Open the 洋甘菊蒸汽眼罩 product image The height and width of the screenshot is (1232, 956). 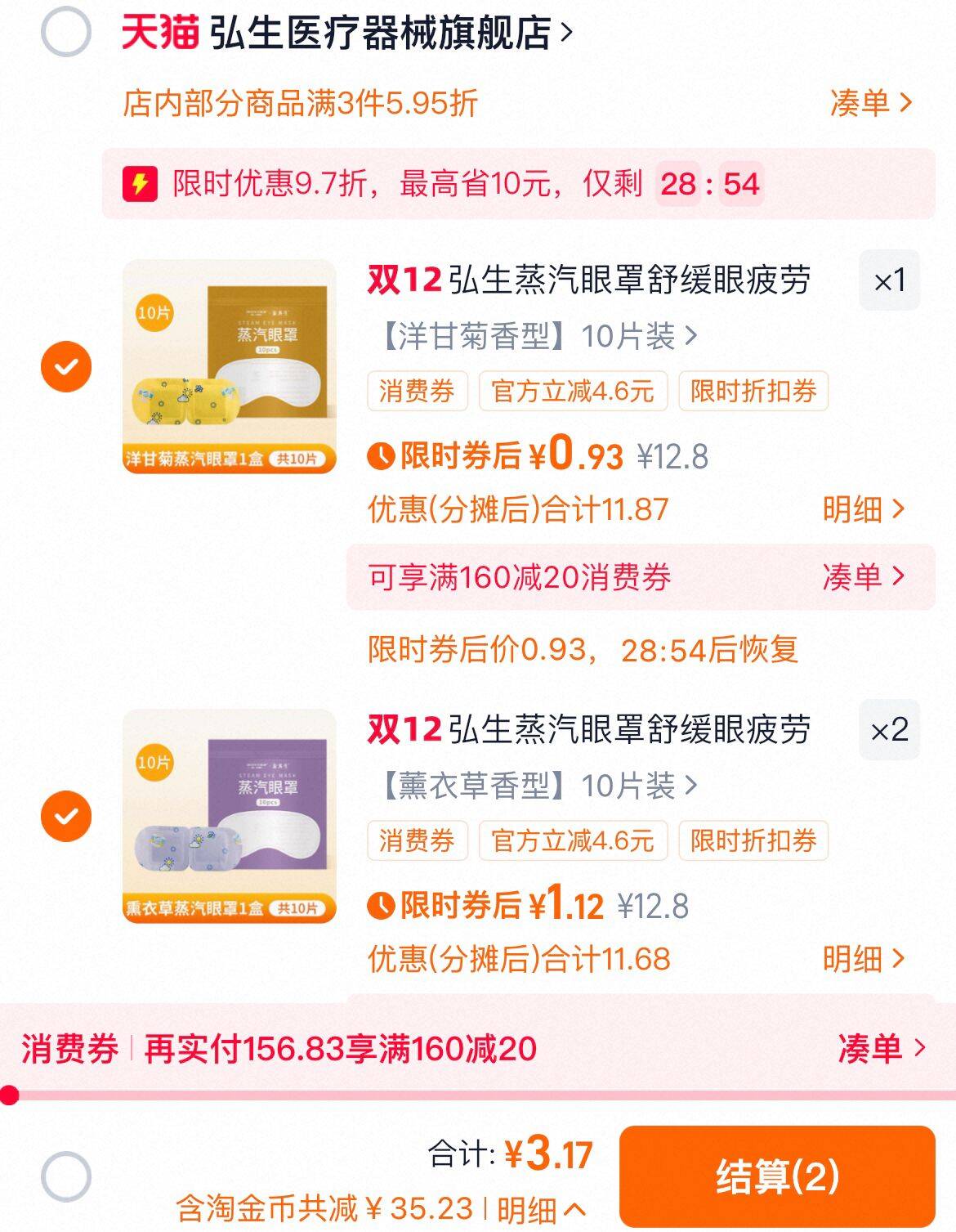click(x=230, y=366)
